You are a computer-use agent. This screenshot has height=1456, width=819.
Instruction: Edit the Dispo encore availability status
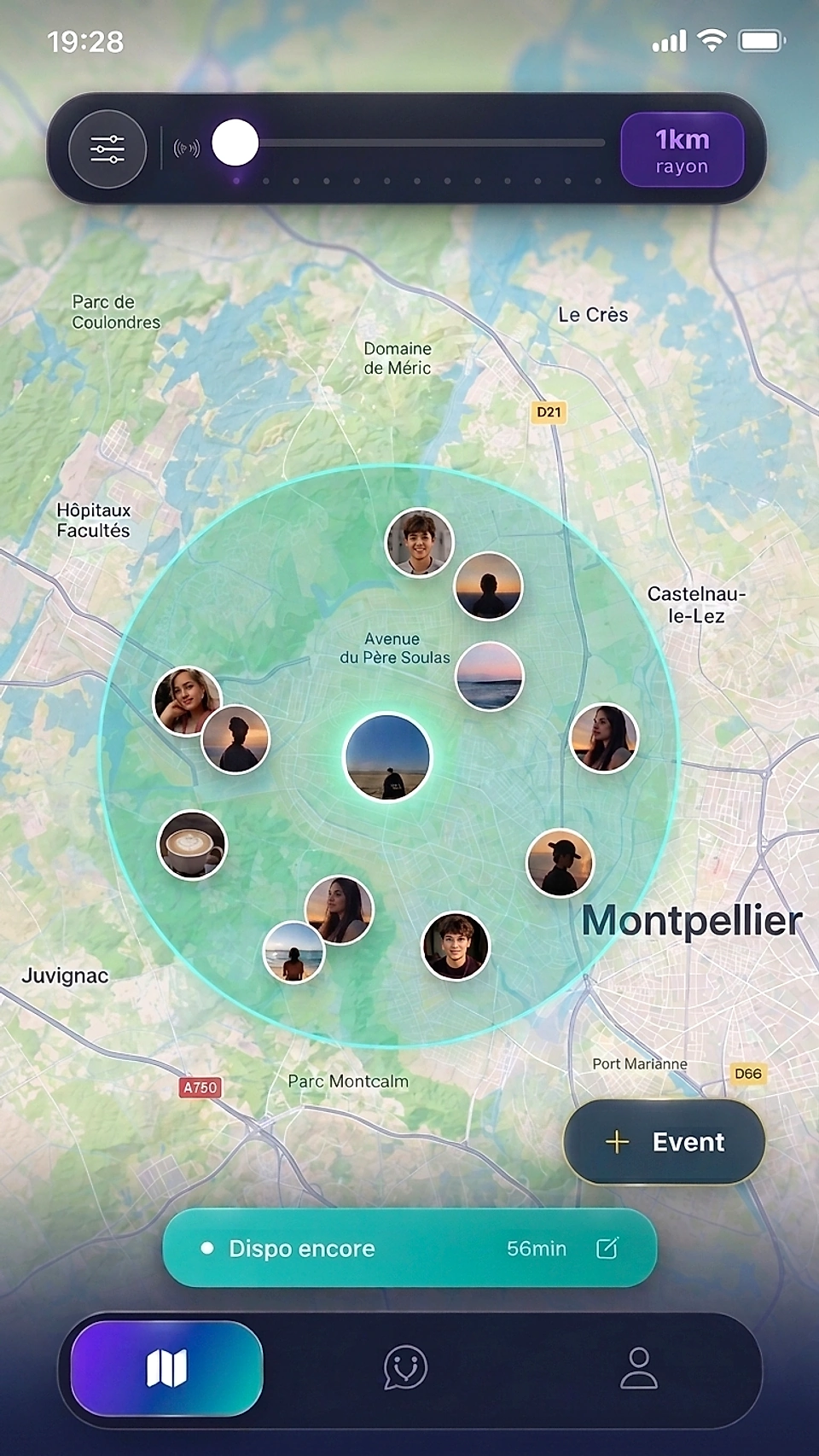click(607, 1249)
